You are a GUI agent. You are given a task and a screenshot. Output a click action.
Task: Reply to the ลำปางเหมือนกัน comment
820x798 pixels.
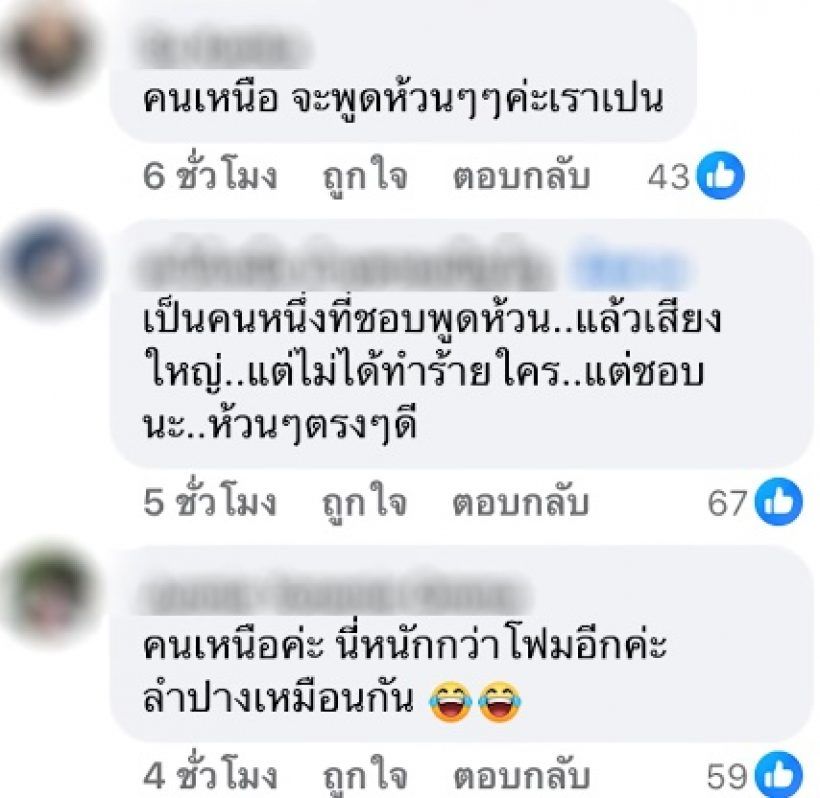(x=520, y=776)
